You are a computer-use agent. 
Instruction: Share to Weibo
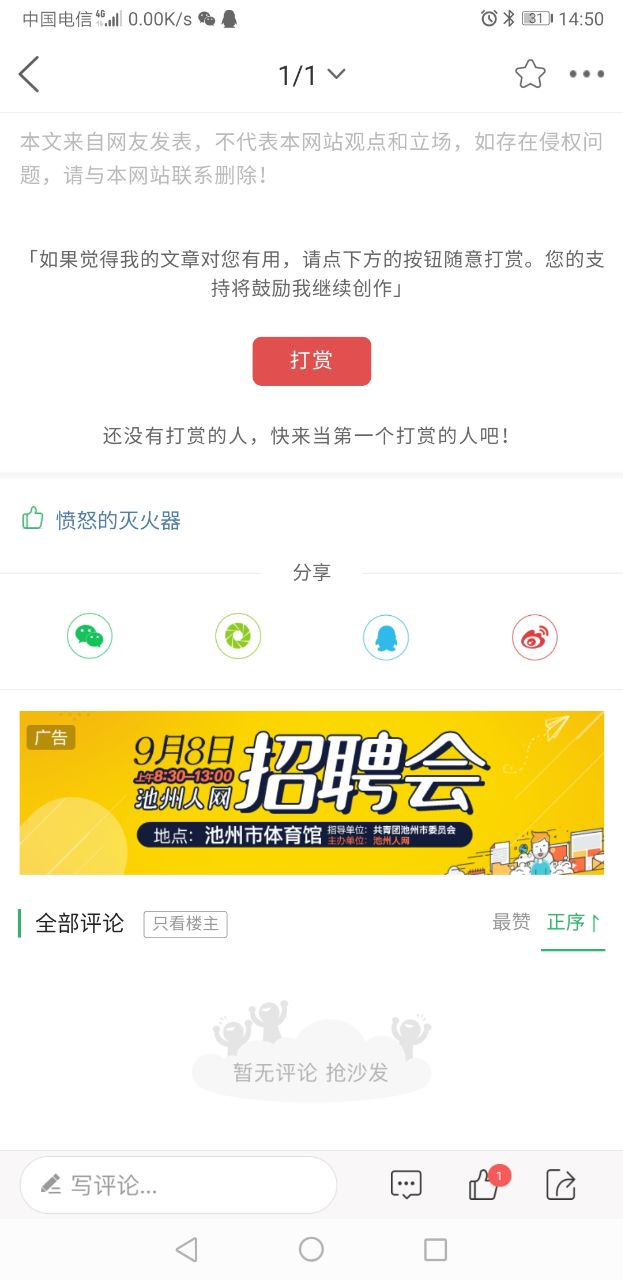pyautogui.click(x=534, y=637)
